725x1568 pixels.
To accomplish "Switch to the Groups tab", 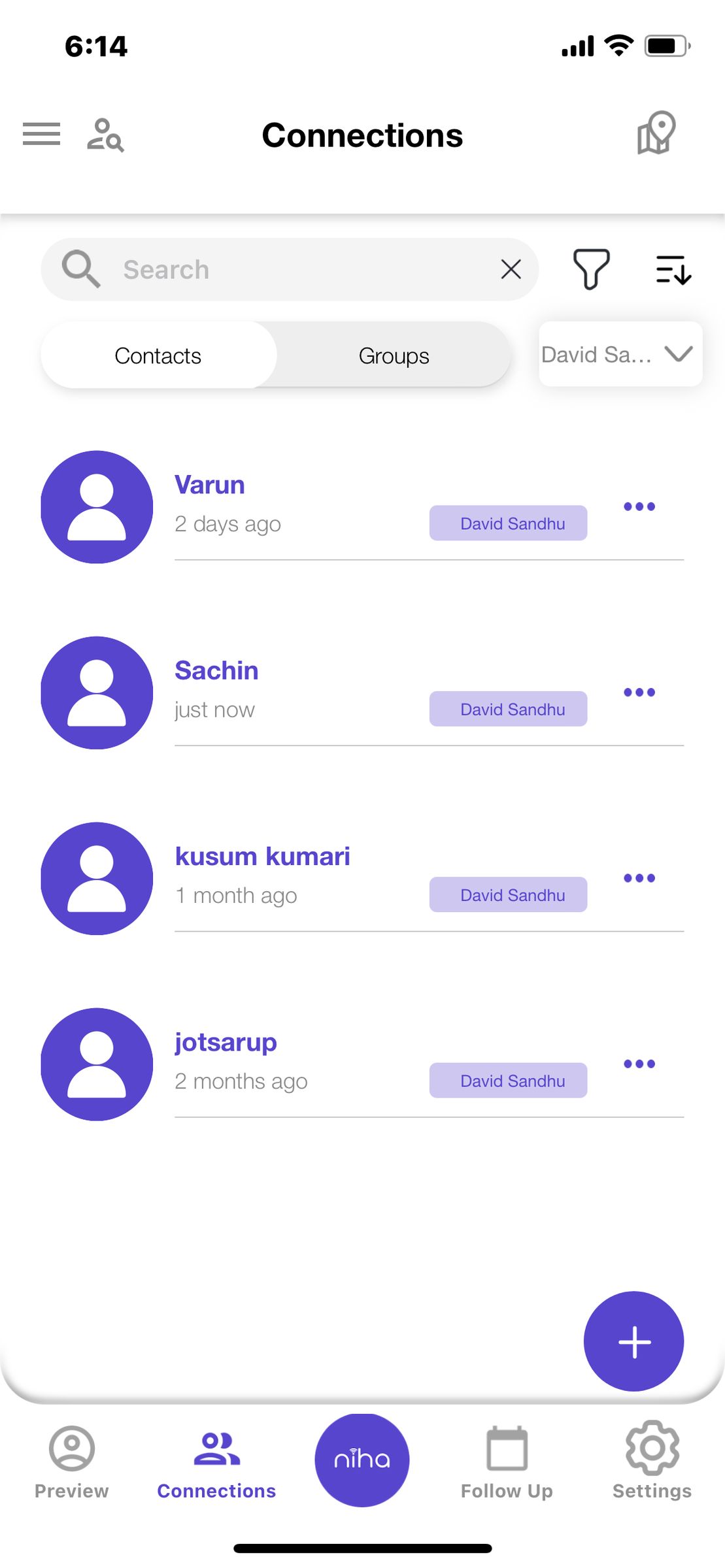I will [x=394, y=356].
